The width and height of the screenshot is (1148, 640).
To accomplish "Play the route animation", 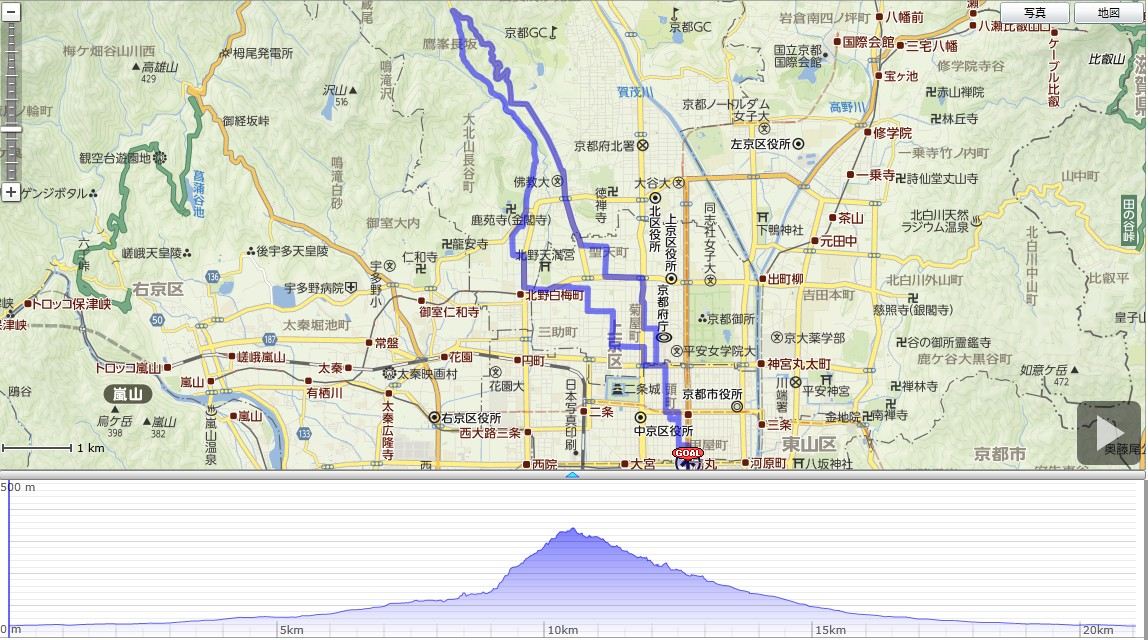I will click(1108, 433).
